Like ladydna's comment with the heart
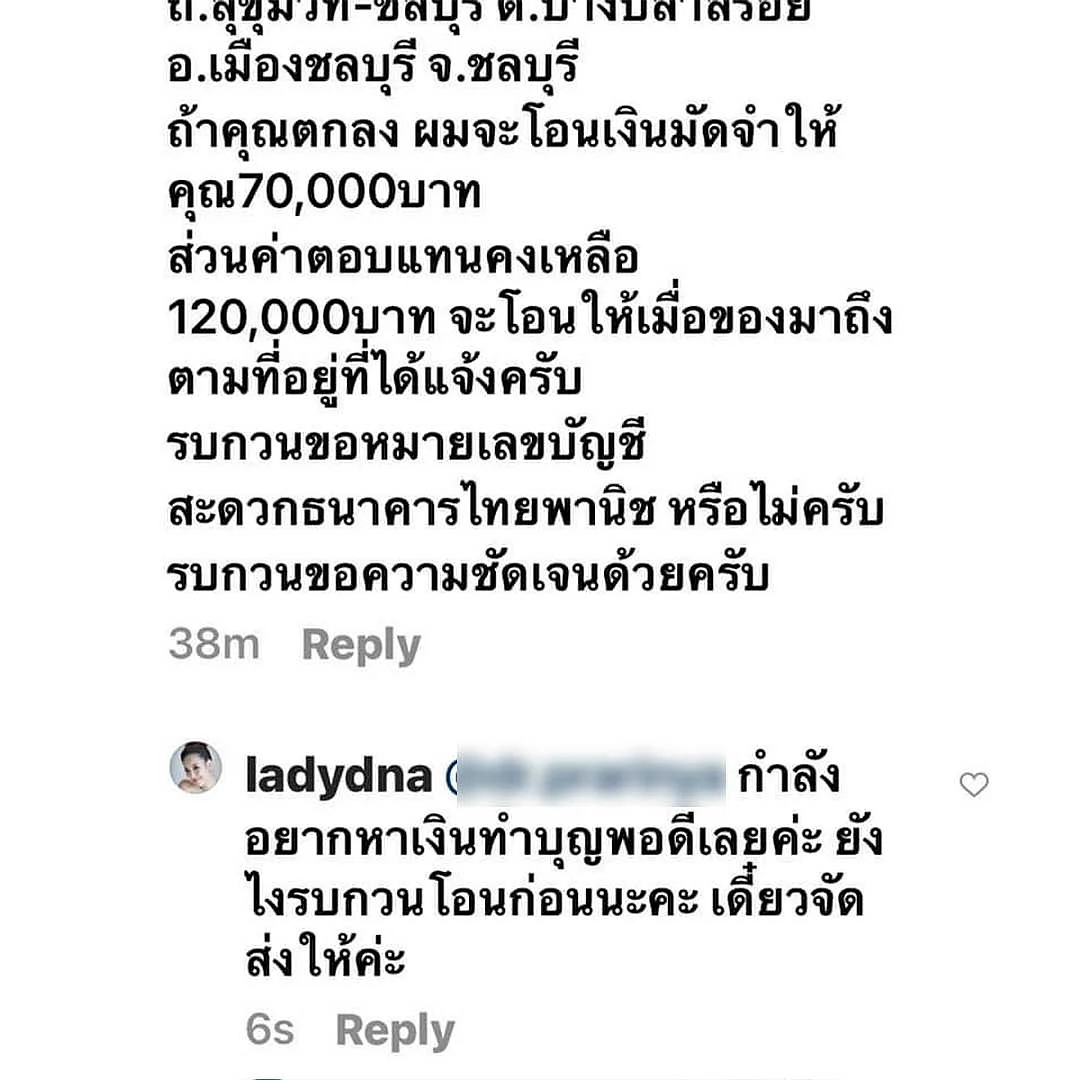Image resolution: width=1080 pixels, height=1080 pixels. pyautogui.click(x=973, y=785)
